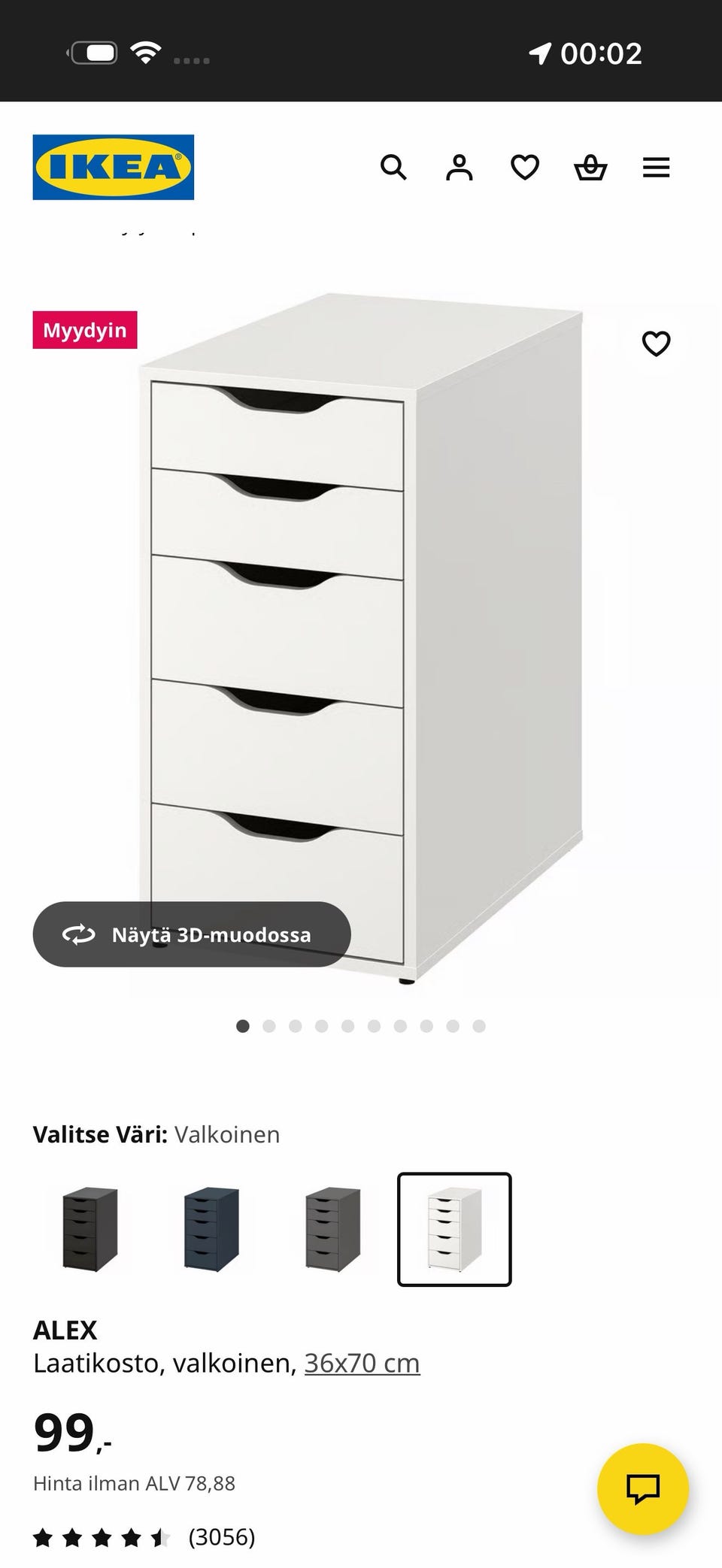722x1568 pixels.
Task: Open the hamburger navigation menu
Action: coord(656,168)
